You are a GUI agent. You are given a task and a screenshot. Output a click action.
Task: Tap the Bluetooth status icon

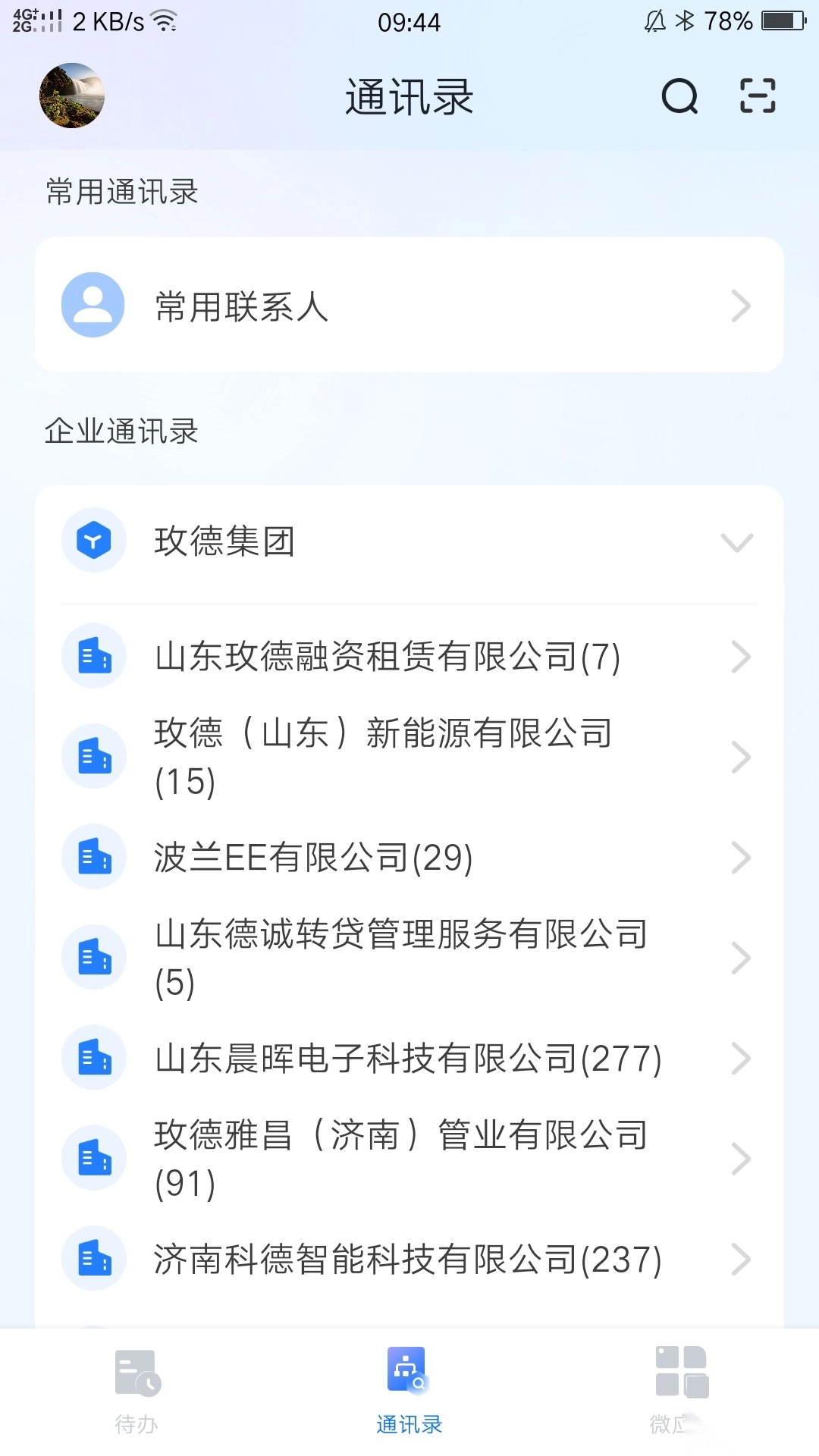pos(686,20)
